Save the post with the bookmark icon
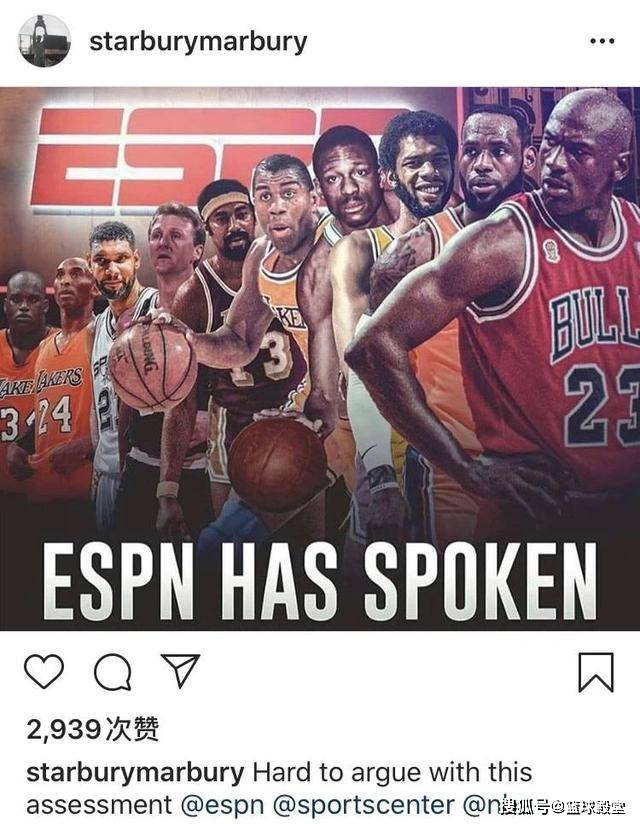This screenshot has height=824, width=640. tap(596, 672)
